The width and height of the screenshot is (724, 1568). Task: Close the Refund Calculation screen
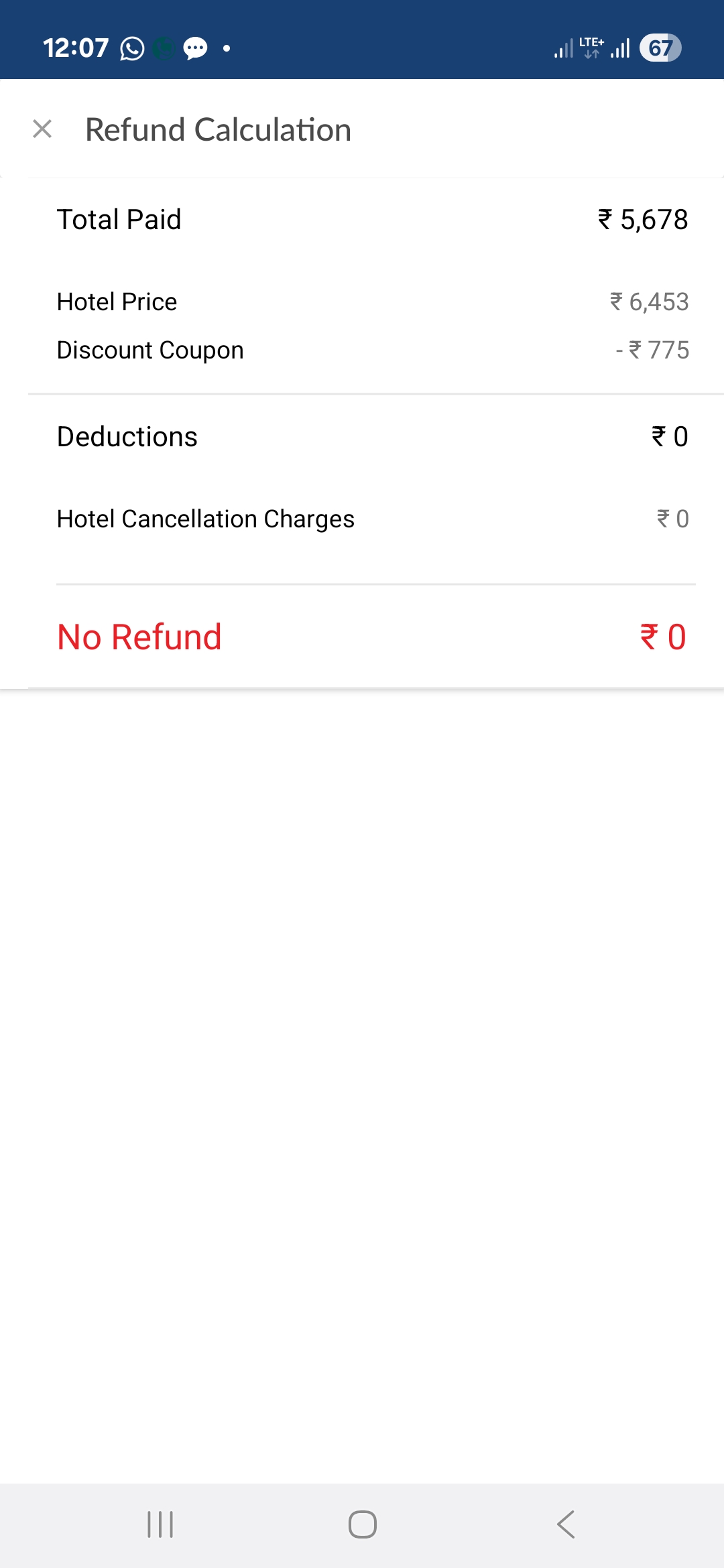tap(42, 129)
